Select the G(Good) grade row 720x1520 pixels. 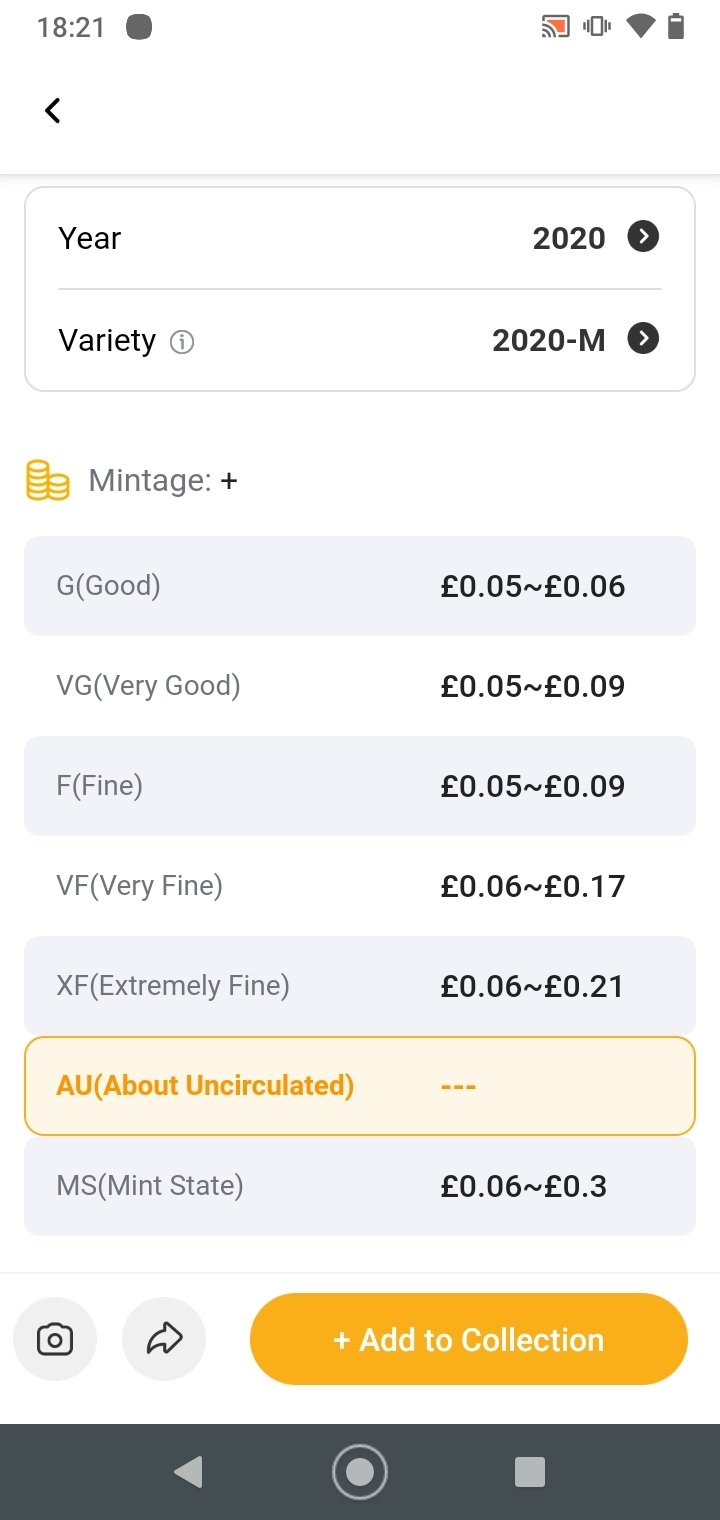coord(360,586)
